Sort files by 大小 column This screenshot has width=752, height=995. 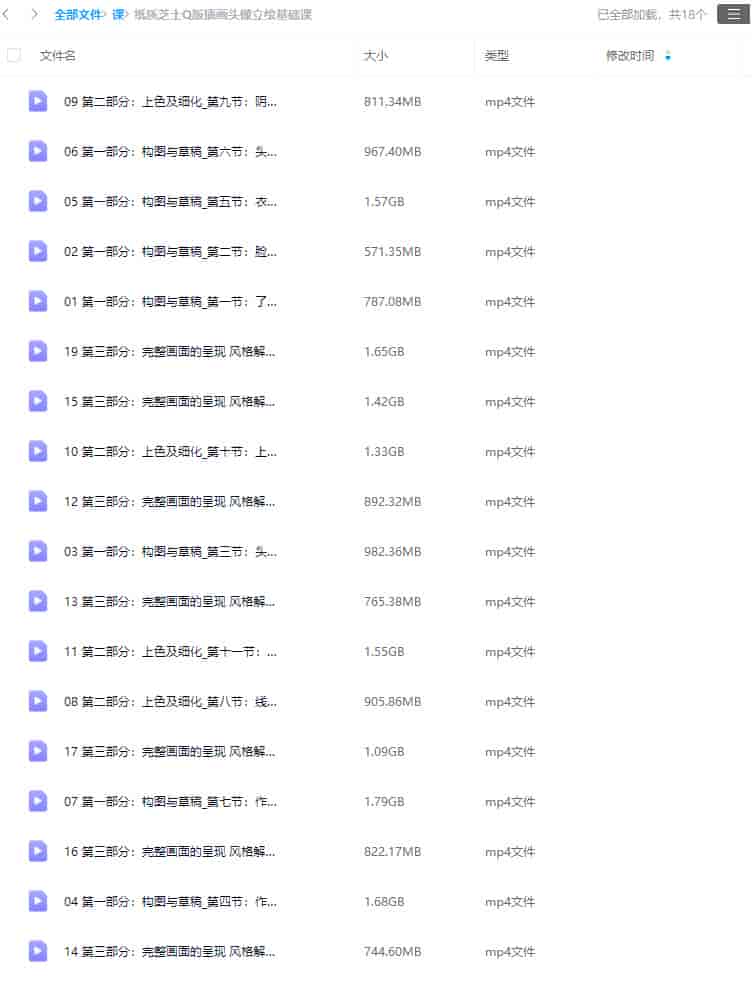point(375,56)
